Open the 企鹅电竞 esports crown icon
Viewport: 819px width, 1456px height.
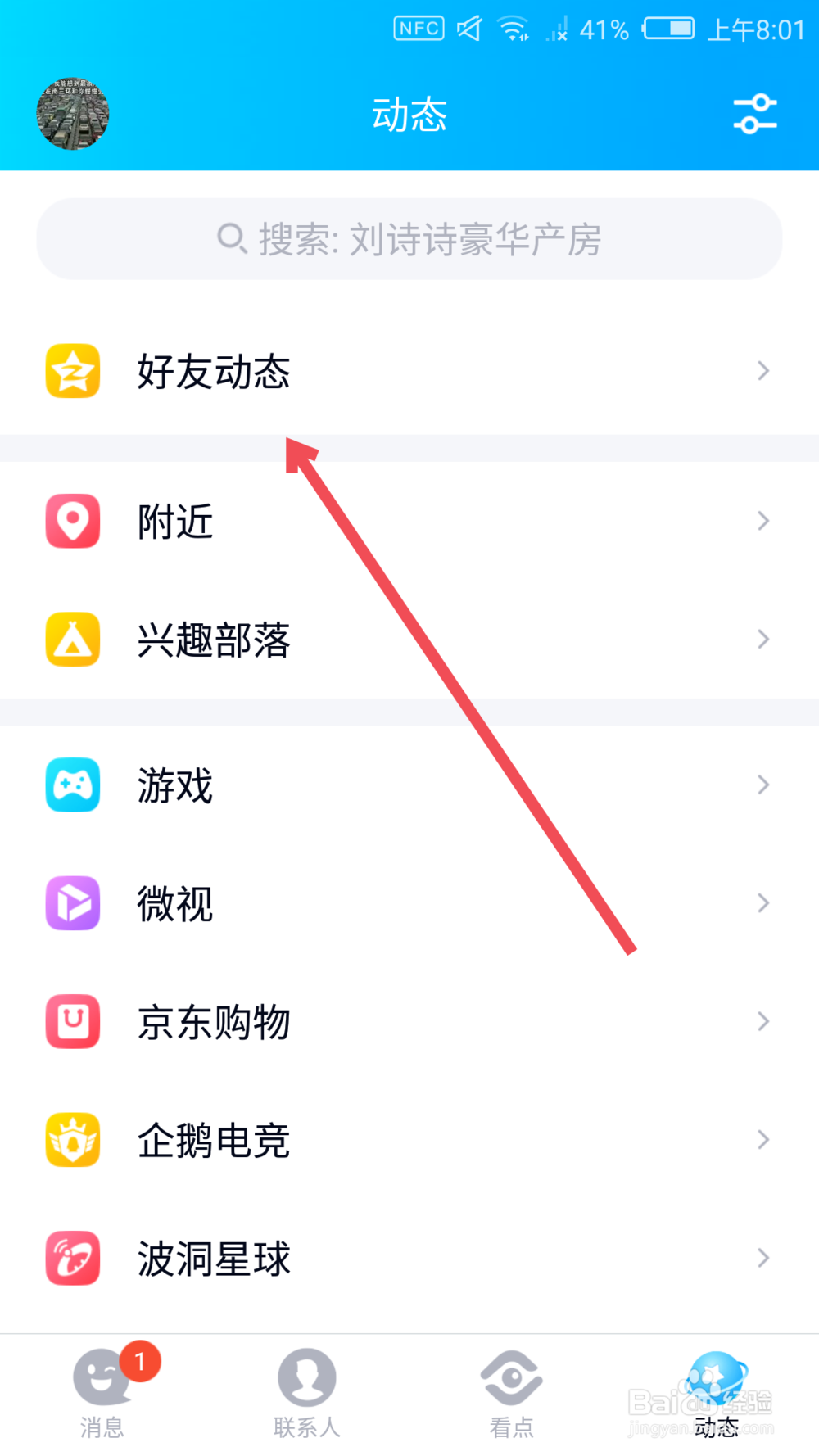coord(72,1140)
